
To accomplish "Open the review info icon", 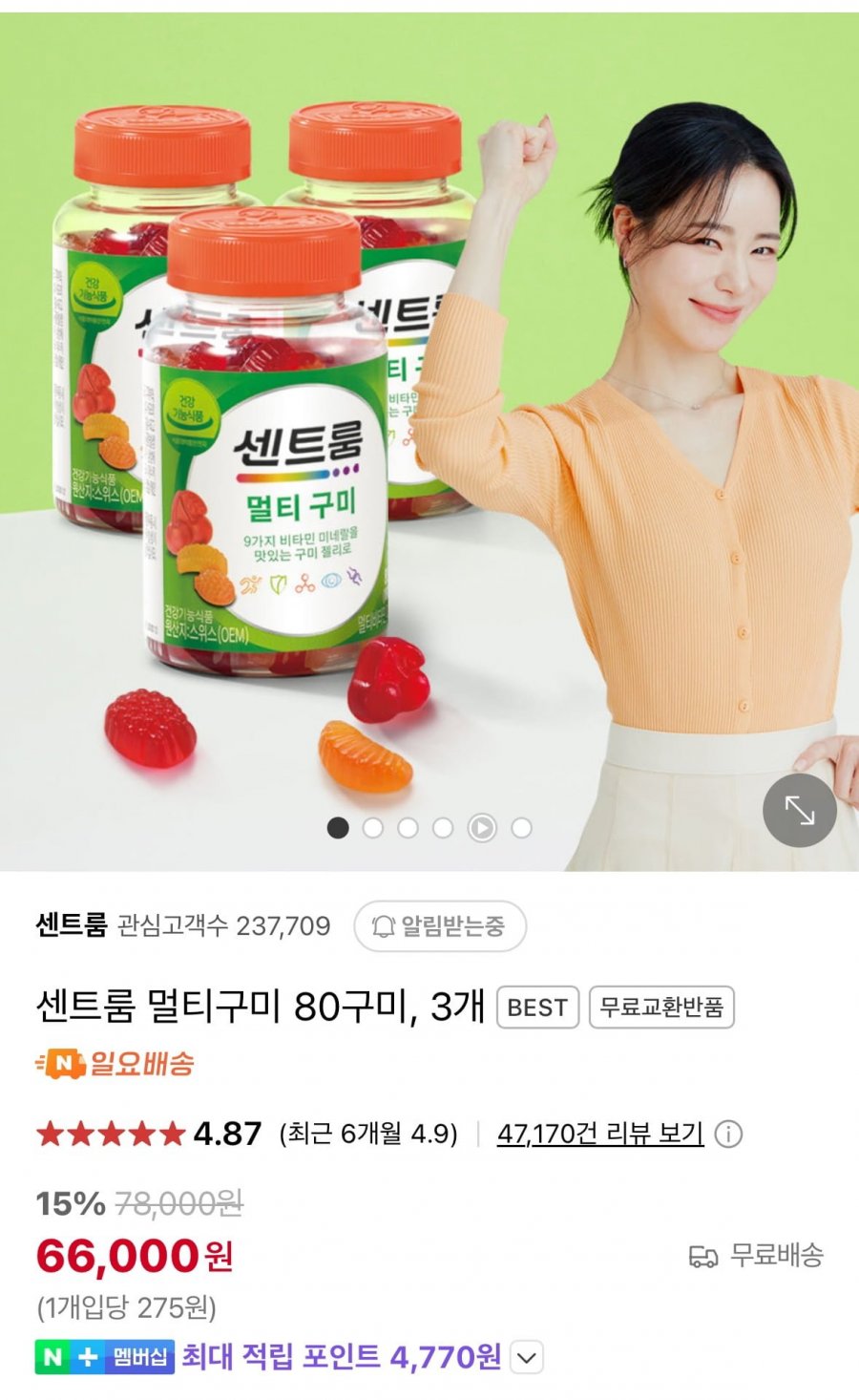I will (x=728, y=1135).
